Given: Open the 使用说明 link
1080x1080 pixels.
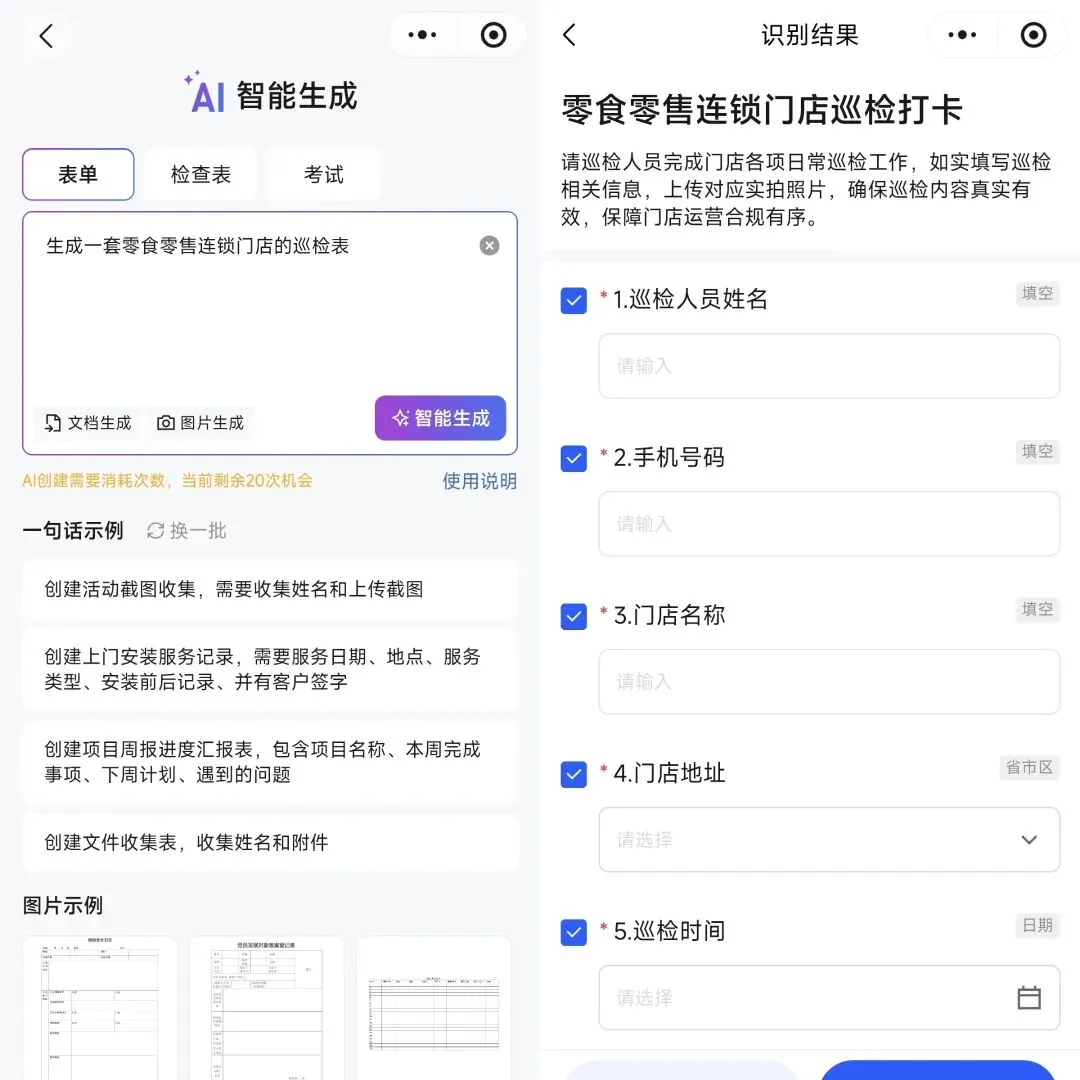Looking at the screenshot, I should click(479, 481).
